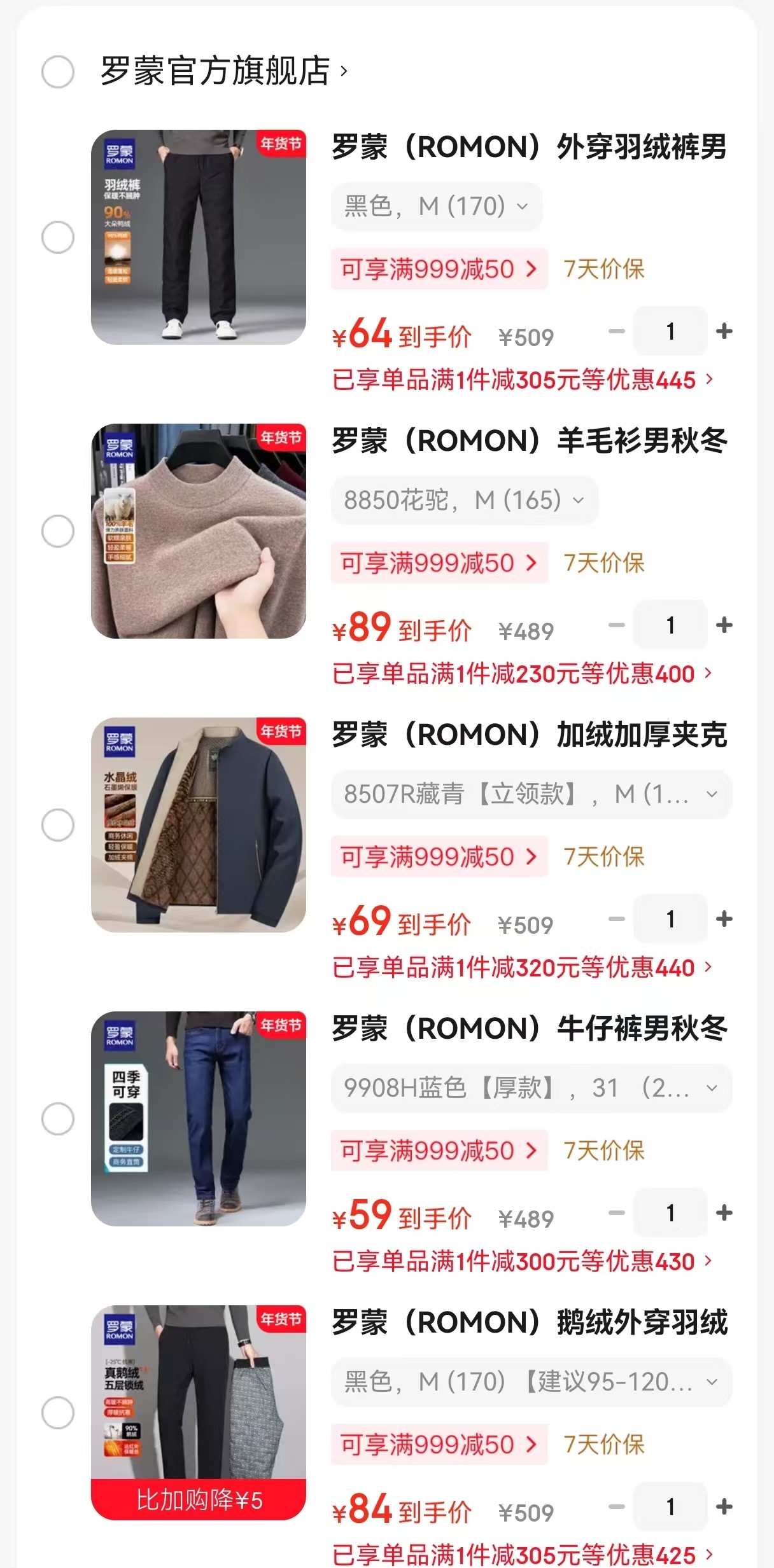
Task: Tick the 羊毛衫男秋冬 item checkbox
Action: tap(58, 531)
